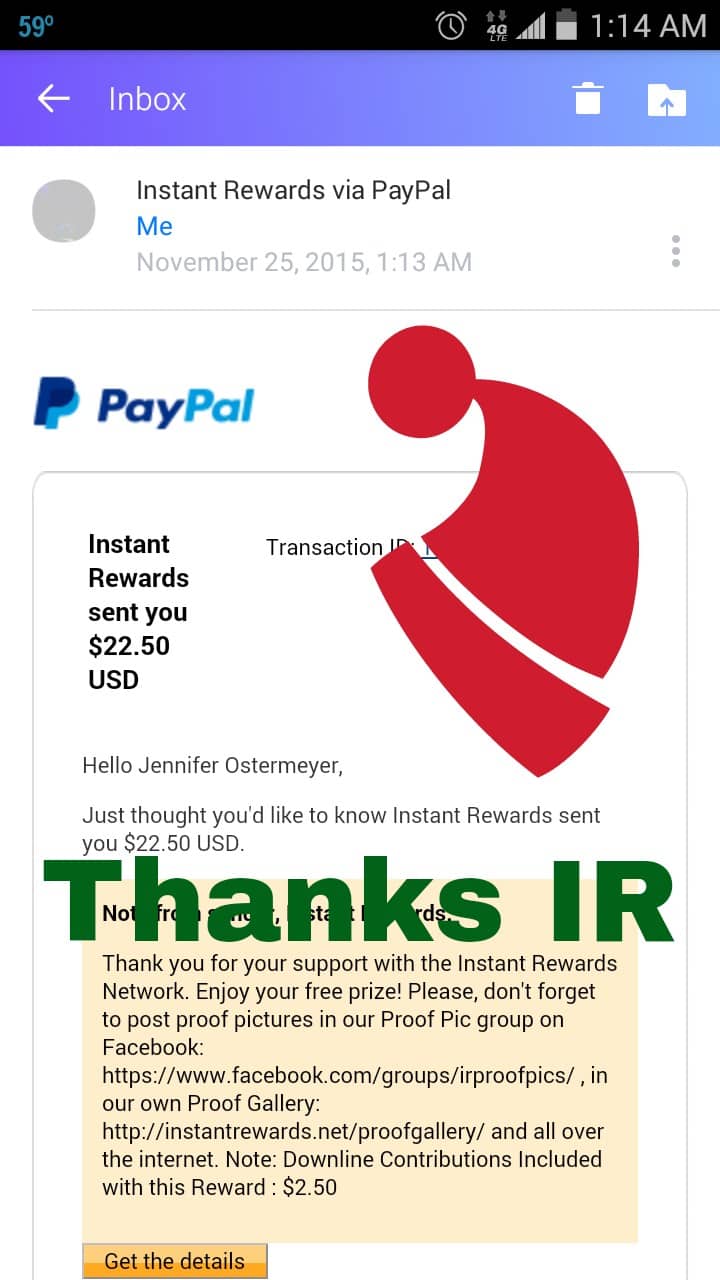Open the sender's avatar
Viewport: 720px width, 1280px height.
tap(64, 212)
